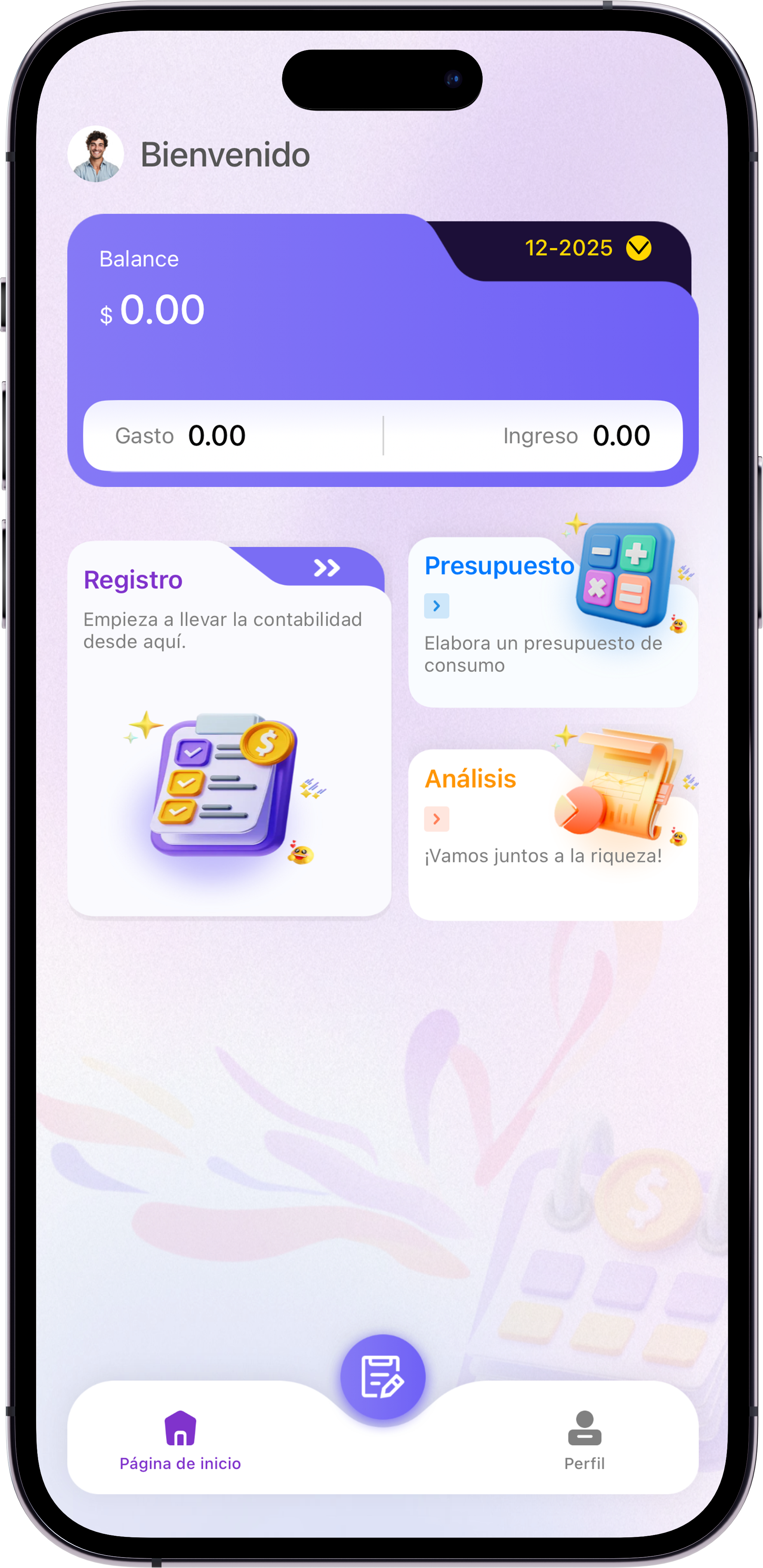Viewport: 763px width, 1568px height.
Task: Tap the profile avatar picture
Action: 96,154
